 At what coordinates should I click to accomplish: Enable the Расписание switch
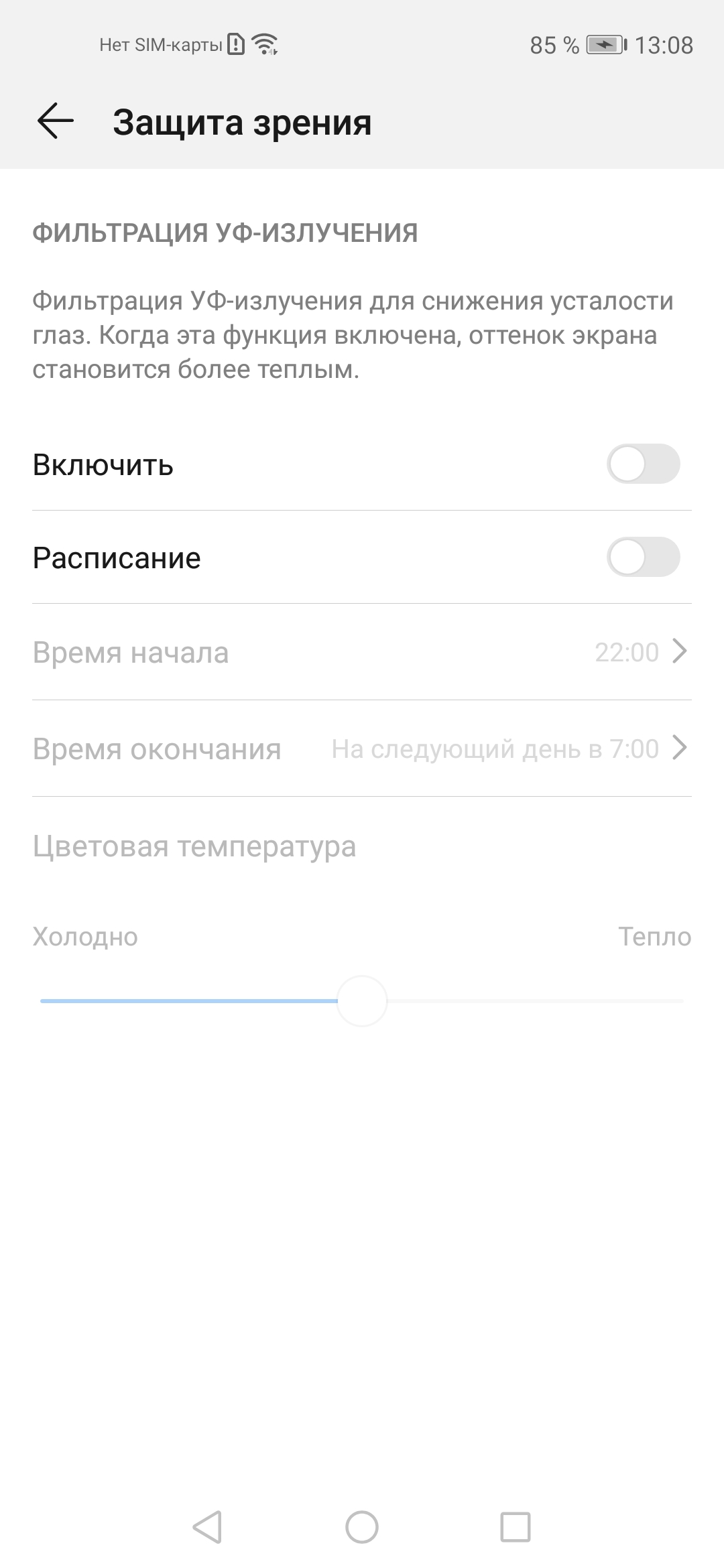coord(642,557)
